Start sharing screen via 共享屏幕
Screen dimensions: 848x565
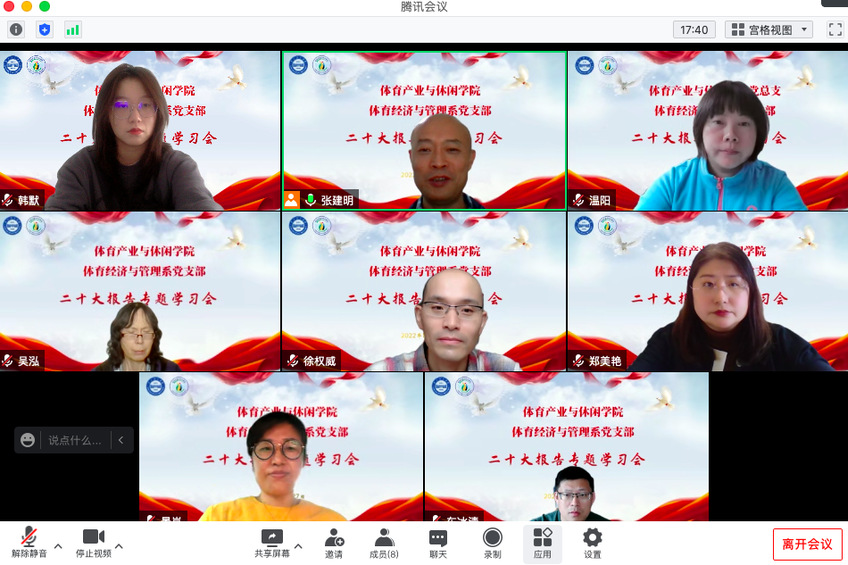pos(271,543)
